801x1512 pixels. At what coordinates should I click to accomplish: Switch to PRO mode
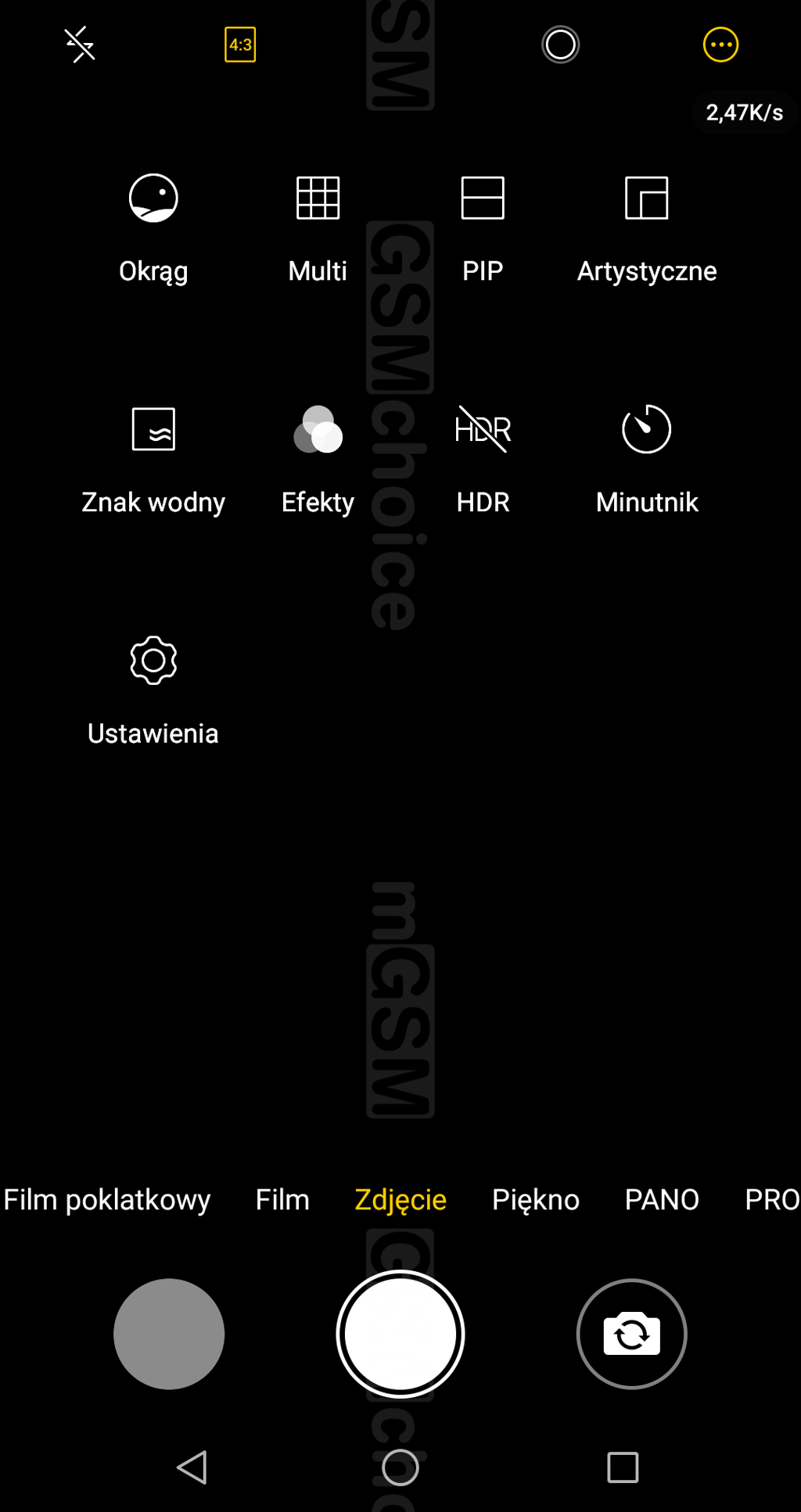tap(771, 1199)
